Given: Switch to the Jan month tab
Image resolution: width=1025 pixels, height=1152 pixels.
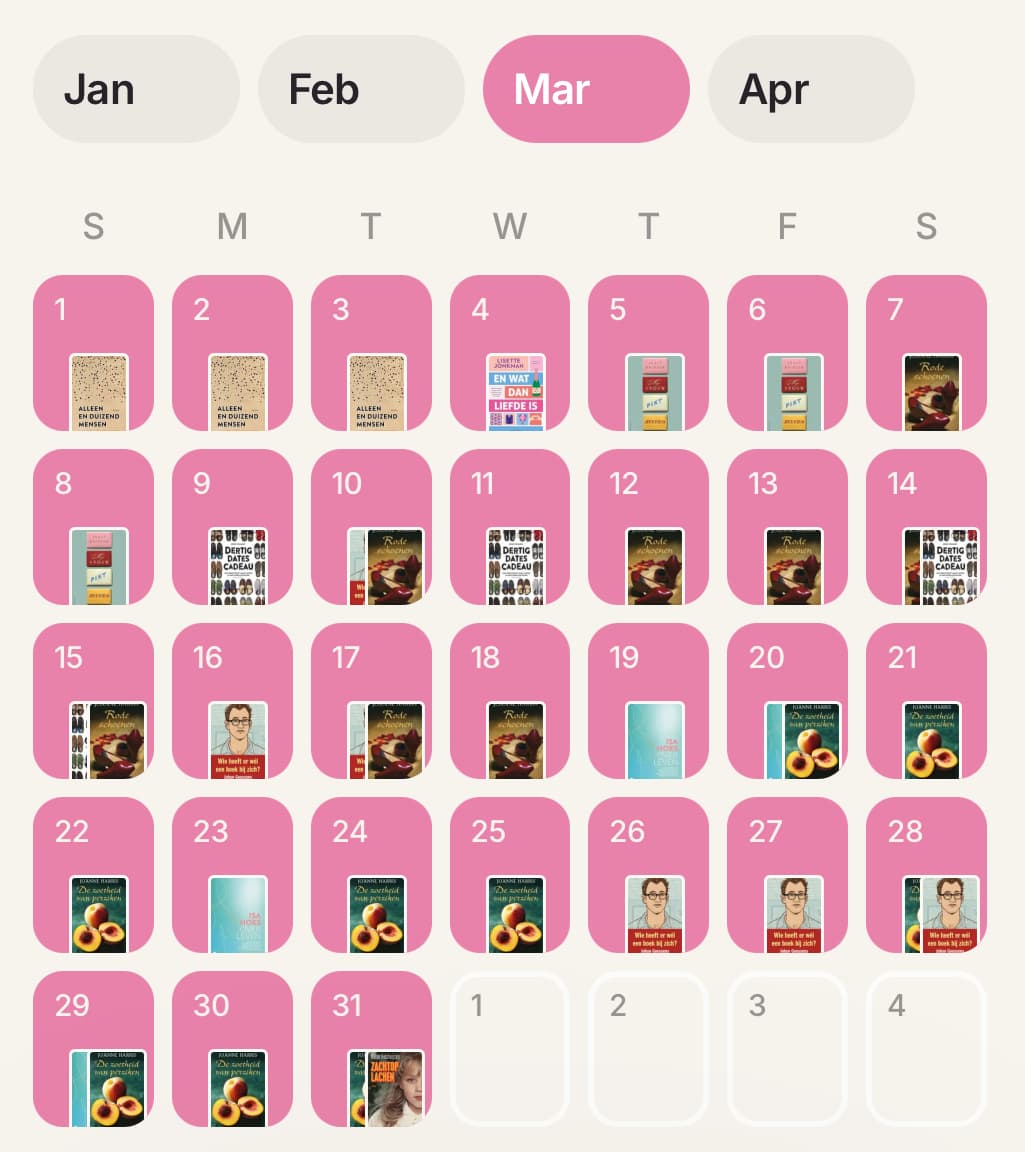Looking at the screenshot, I should coord(136,89).
